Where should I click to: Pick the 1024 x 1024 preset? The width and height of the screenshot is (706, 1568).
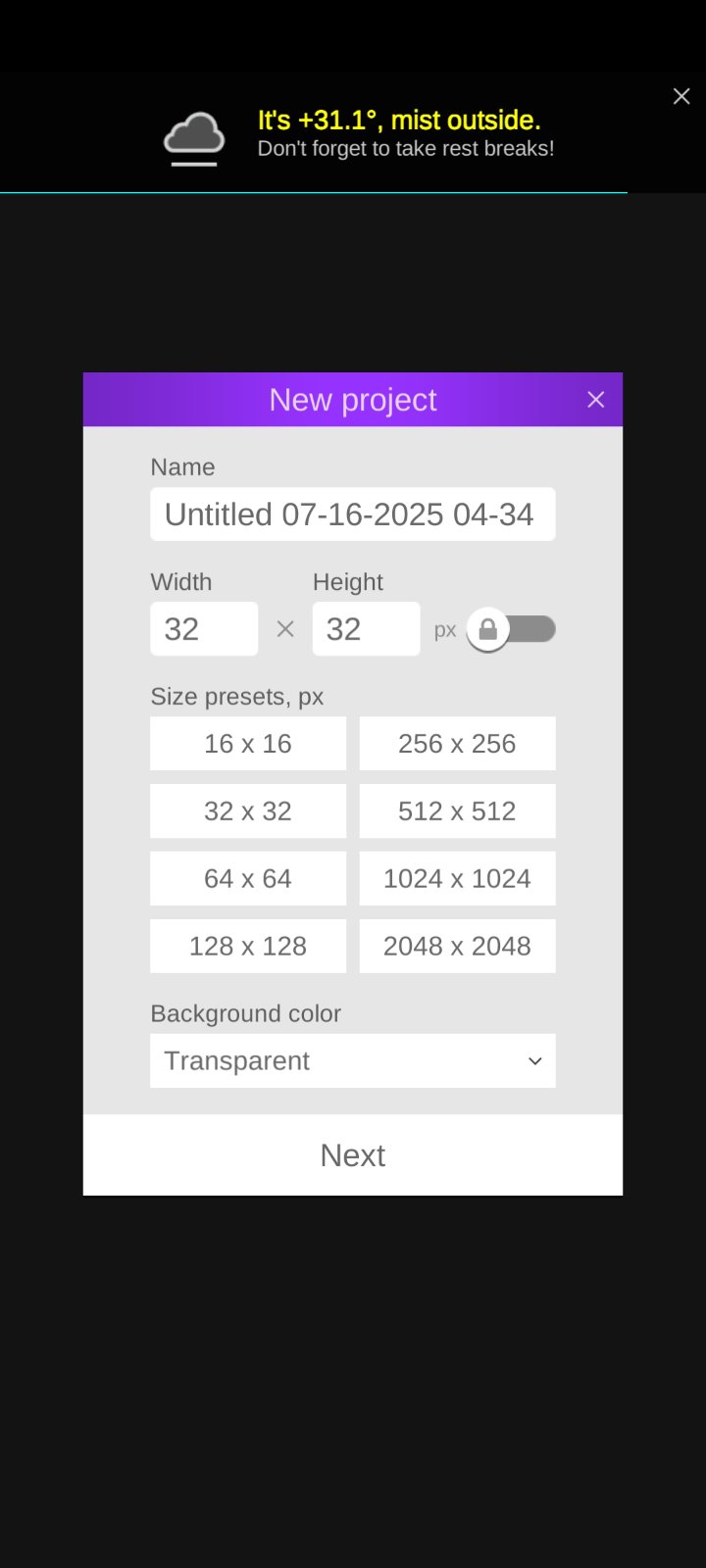[x=457, y=878]
